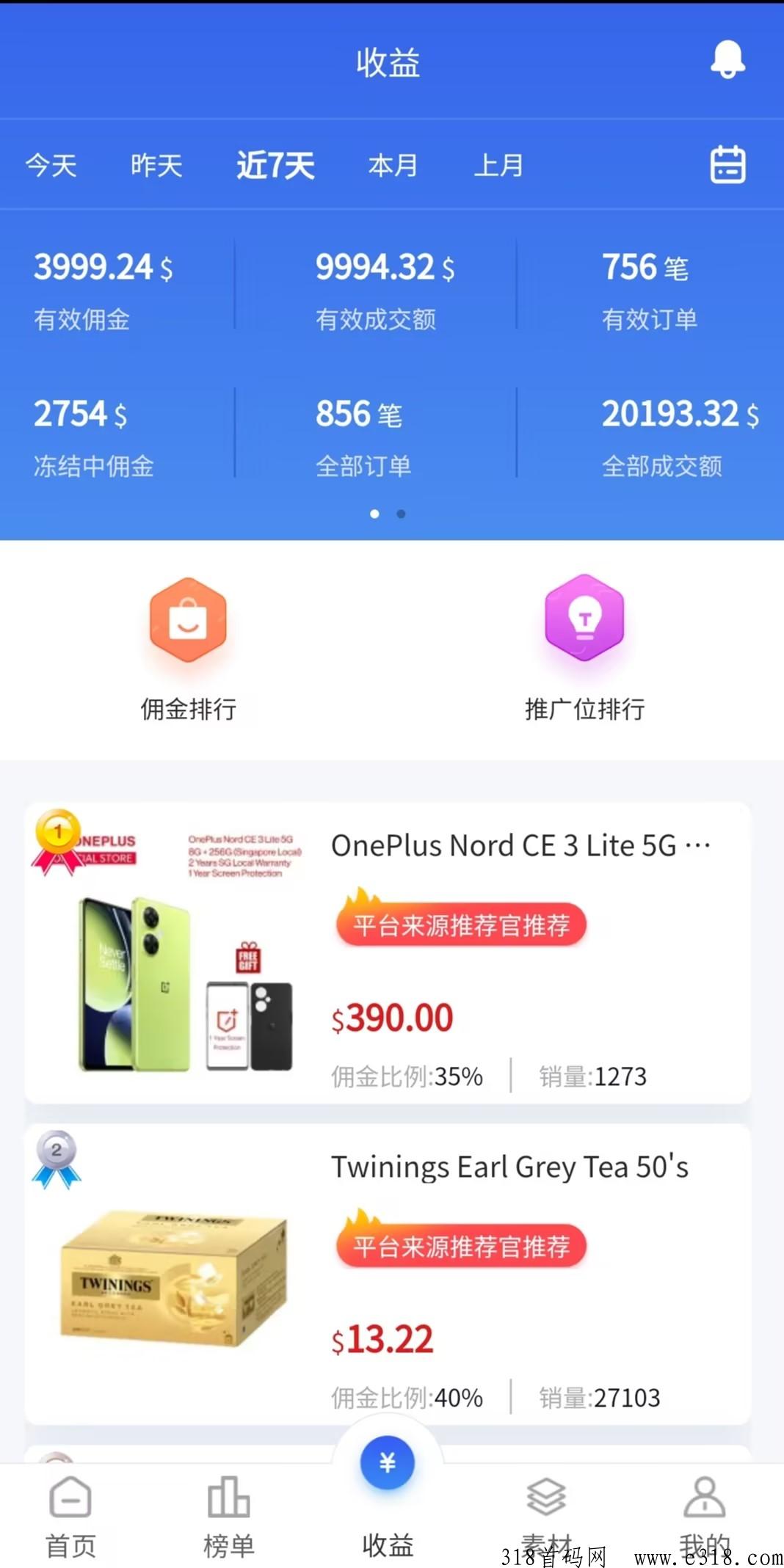The image size is (784, 1568).
Task: Switch to the 上月 tab
Action: click(498, 165)
